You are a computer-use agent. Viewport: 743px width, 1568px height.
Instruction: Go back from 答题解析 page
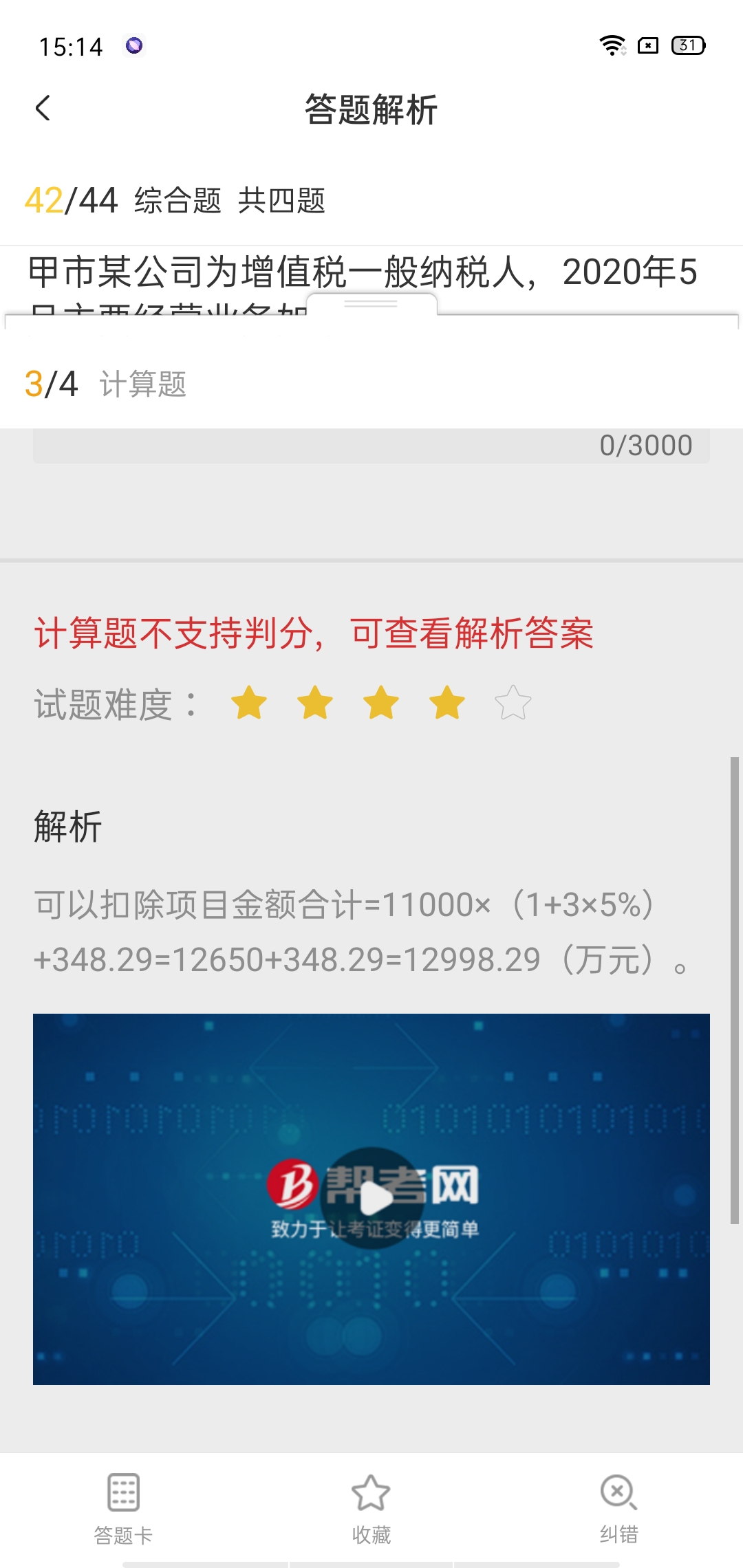tap(43, 109)
